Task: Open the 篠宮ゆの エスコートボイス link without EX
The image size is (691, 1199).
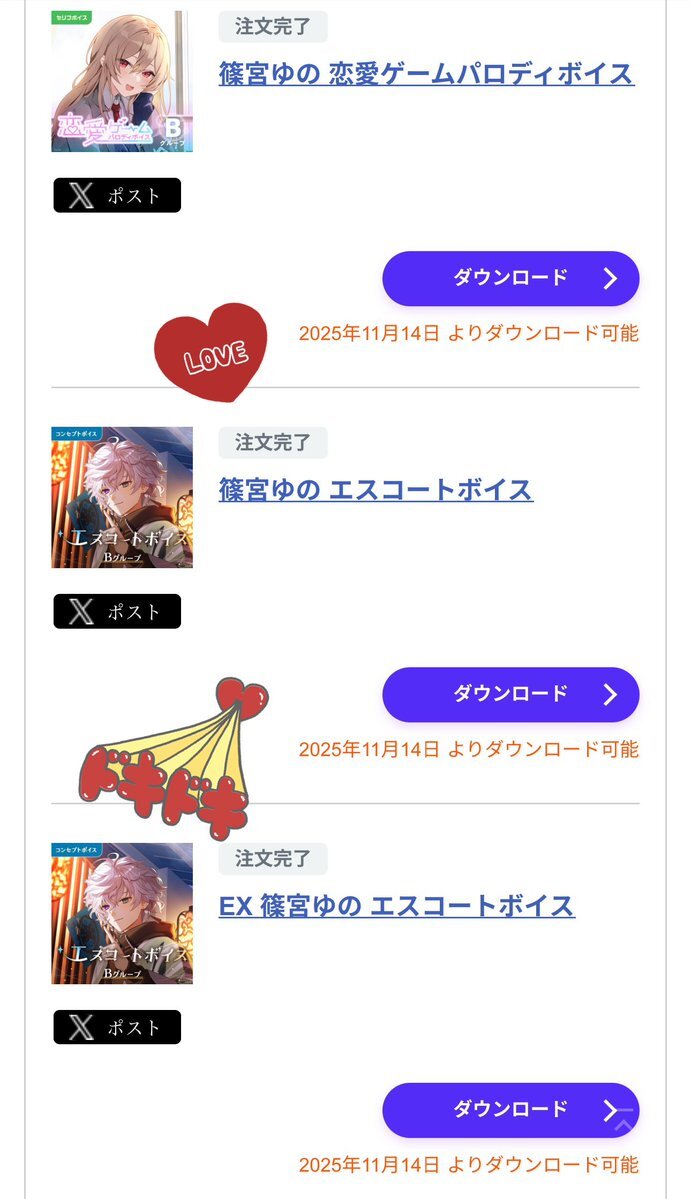Action: (x=376, y=490)
